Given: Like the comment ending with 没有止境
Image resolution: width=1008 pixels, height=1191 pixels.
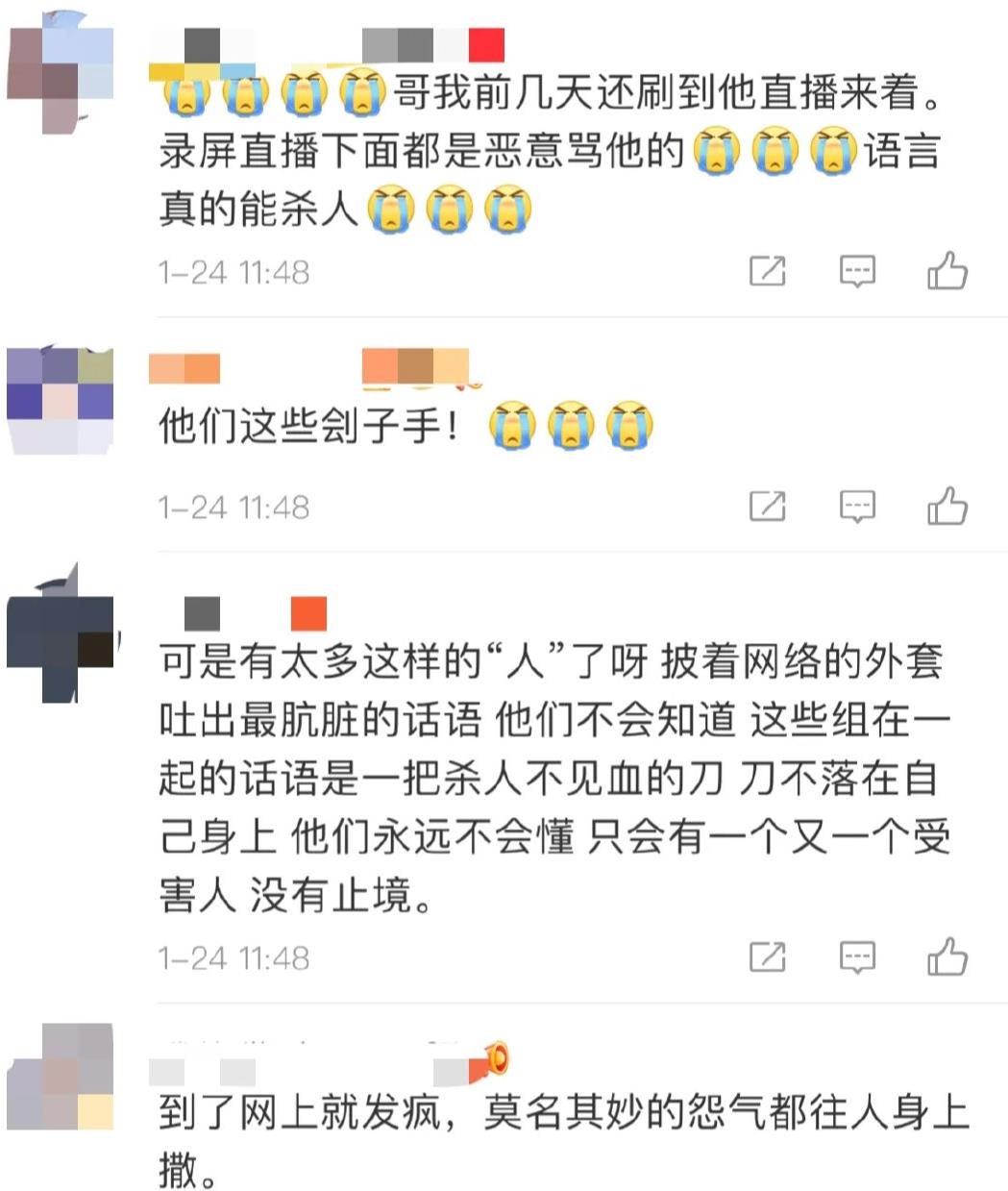Looking at the screenshot, I should (x=947, y=957).
